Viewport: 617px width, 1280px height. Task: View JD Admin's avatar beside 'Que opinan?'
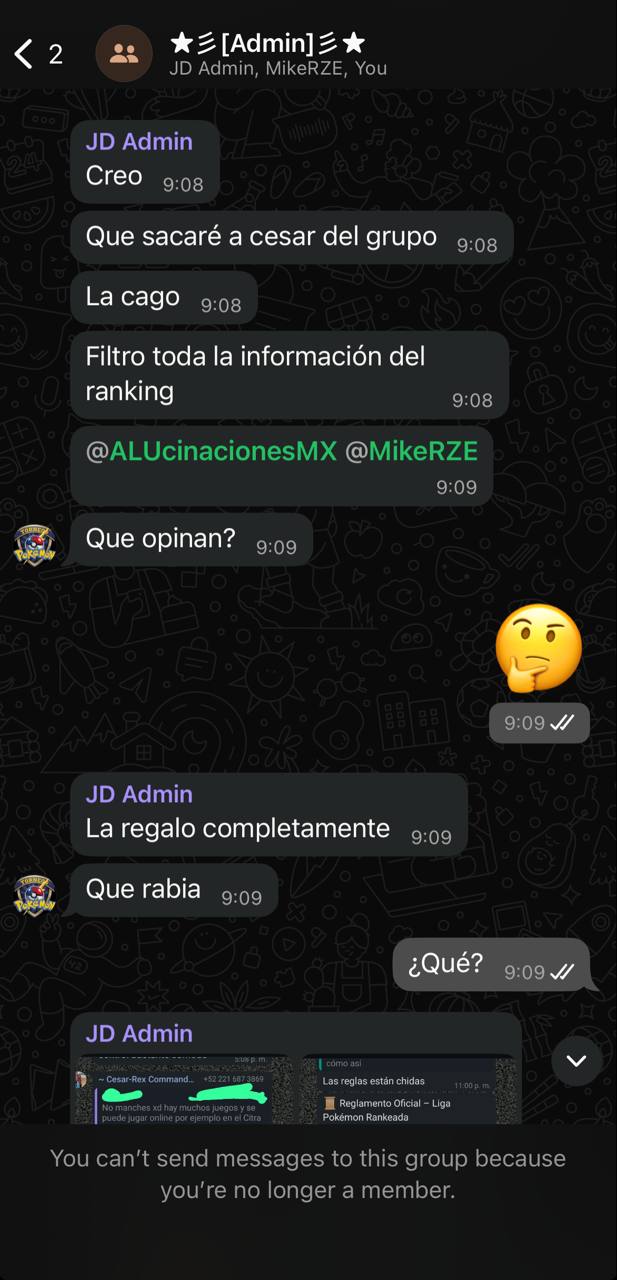[x=34, y=545]
